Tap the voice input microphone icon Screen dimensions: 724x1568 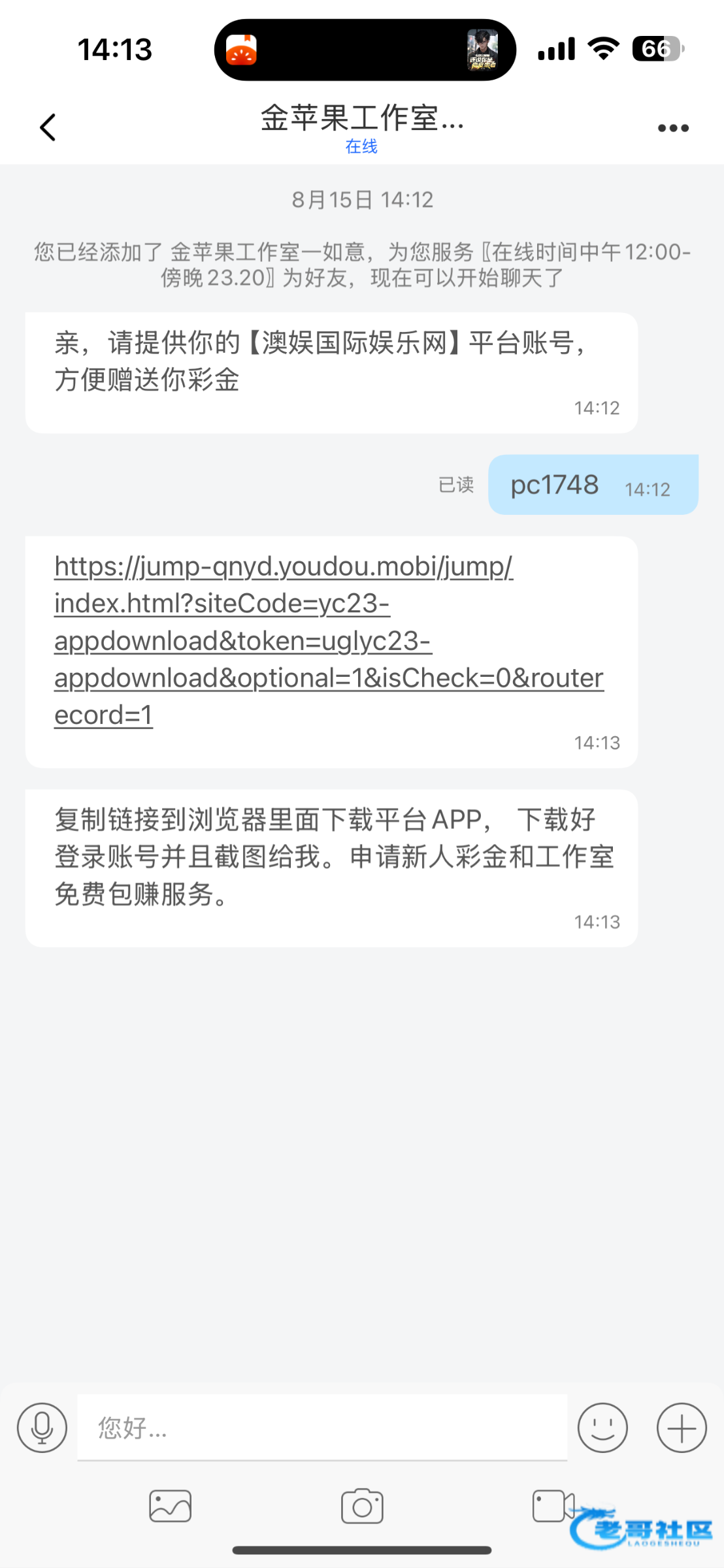(x=42, y=1428)
